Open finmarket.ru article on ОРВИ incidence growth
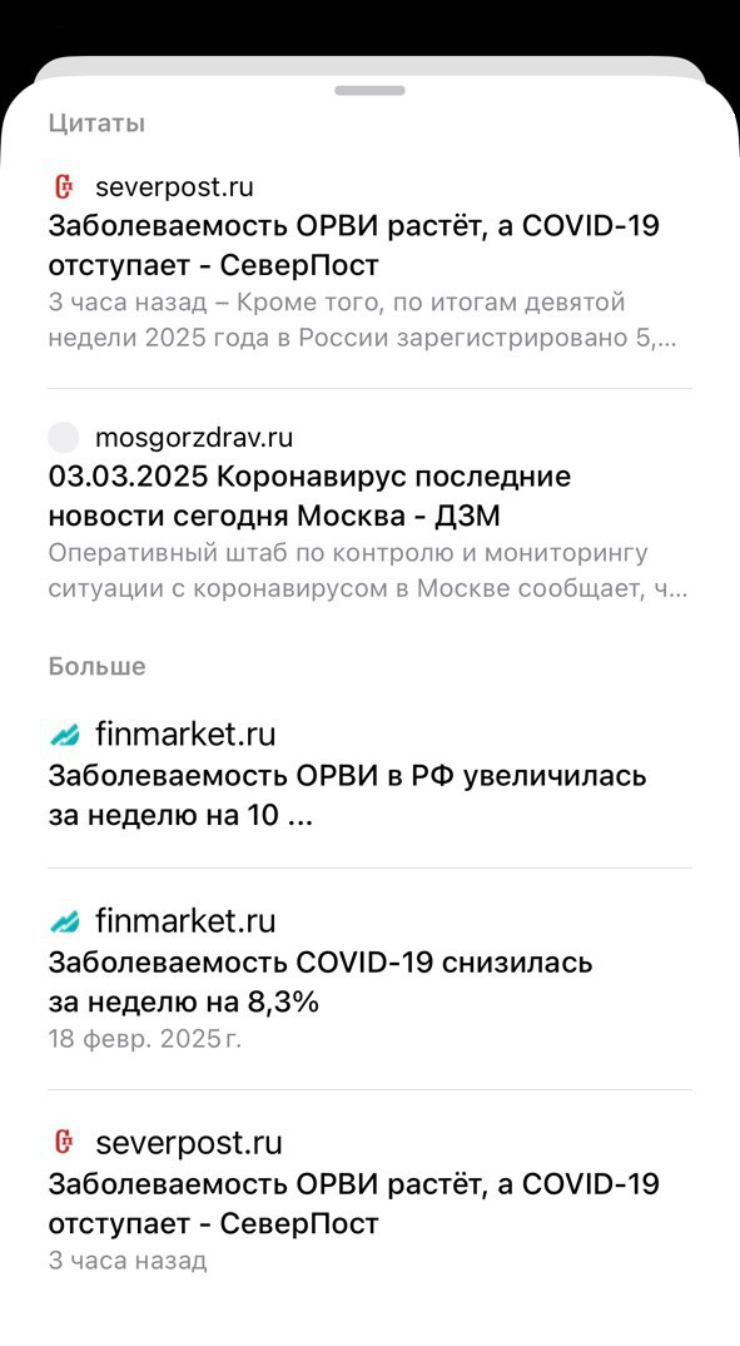Screen dimensions: 740x1346 347,795
